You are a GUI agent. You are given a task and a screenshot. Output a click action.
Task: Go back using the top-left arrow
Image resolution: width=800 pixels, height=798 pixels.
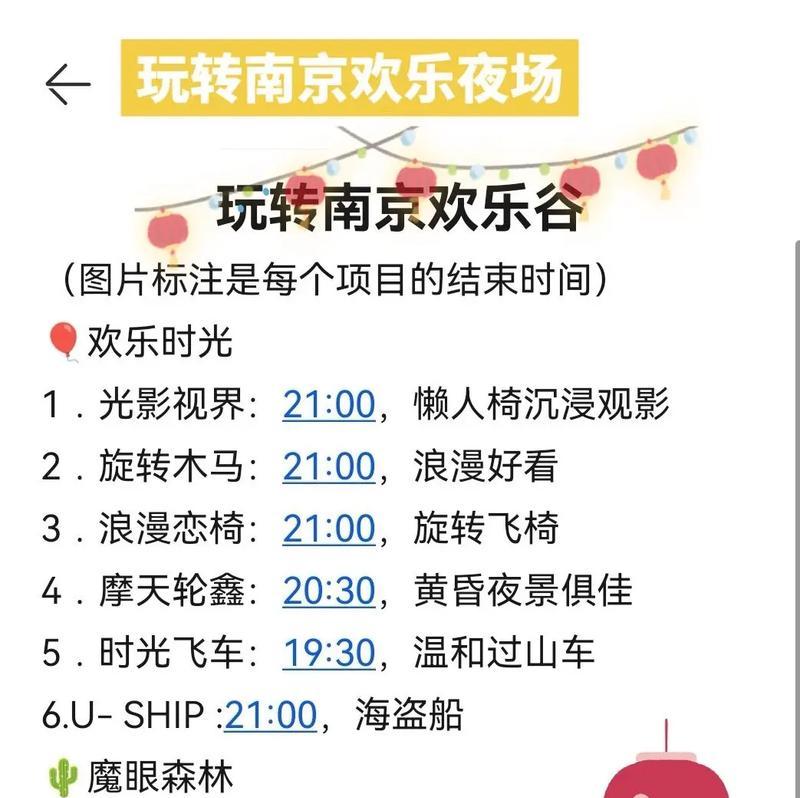tap(68, 84)
